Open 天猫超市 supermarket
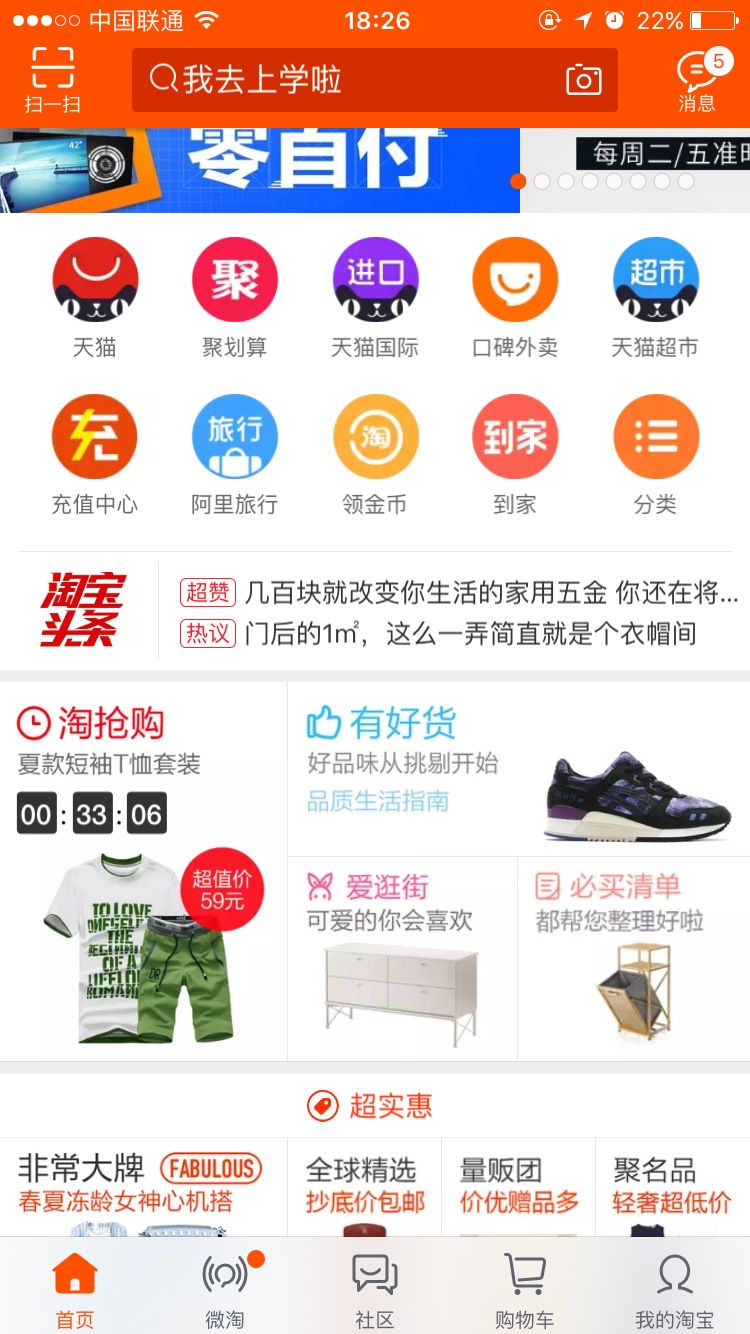Screen dimensions: 750x1334 click(655, 280)
